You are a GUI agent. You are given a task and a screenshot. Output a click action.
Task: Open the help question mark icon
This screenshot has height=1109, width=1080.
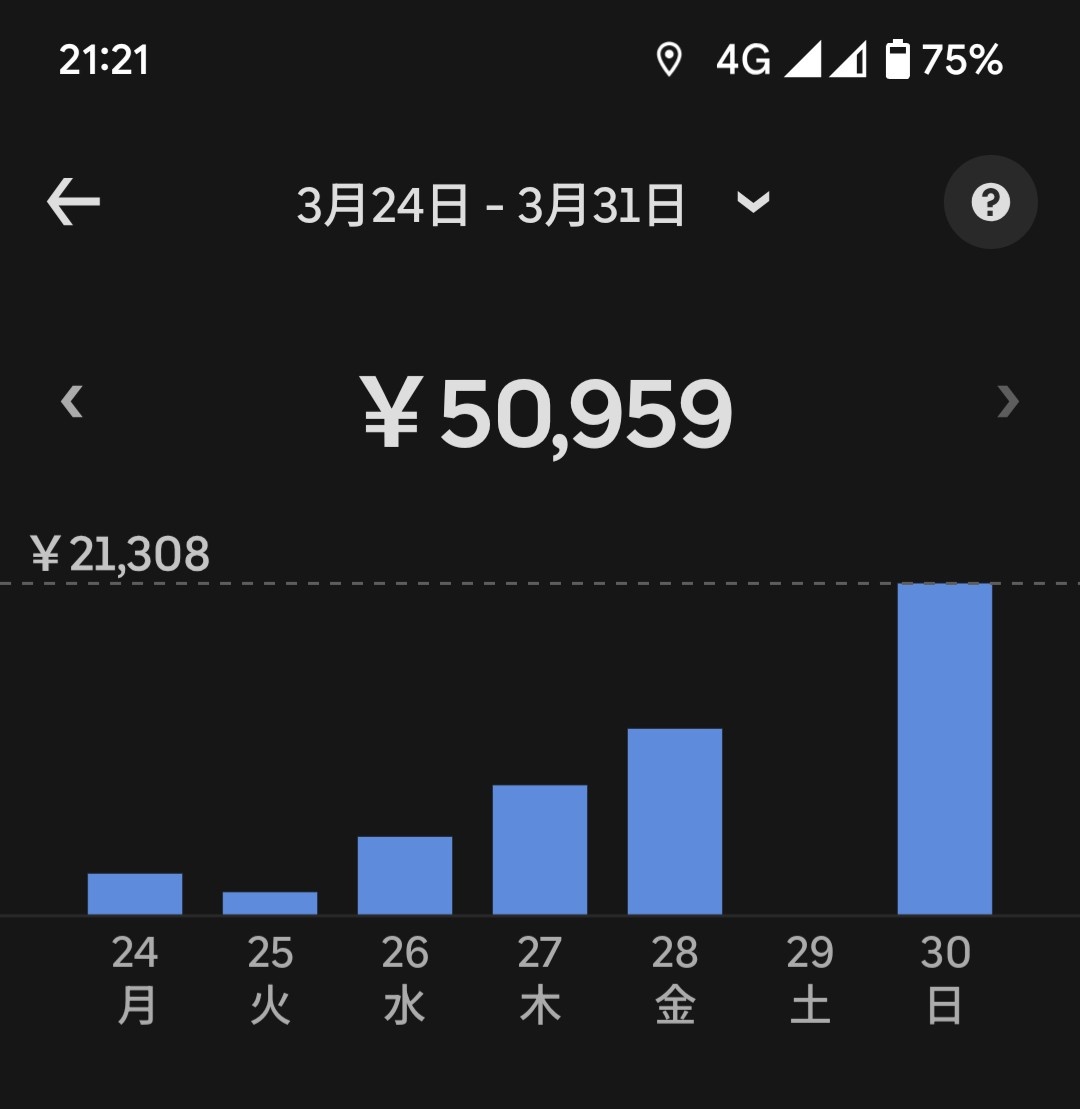pos(990,203)
